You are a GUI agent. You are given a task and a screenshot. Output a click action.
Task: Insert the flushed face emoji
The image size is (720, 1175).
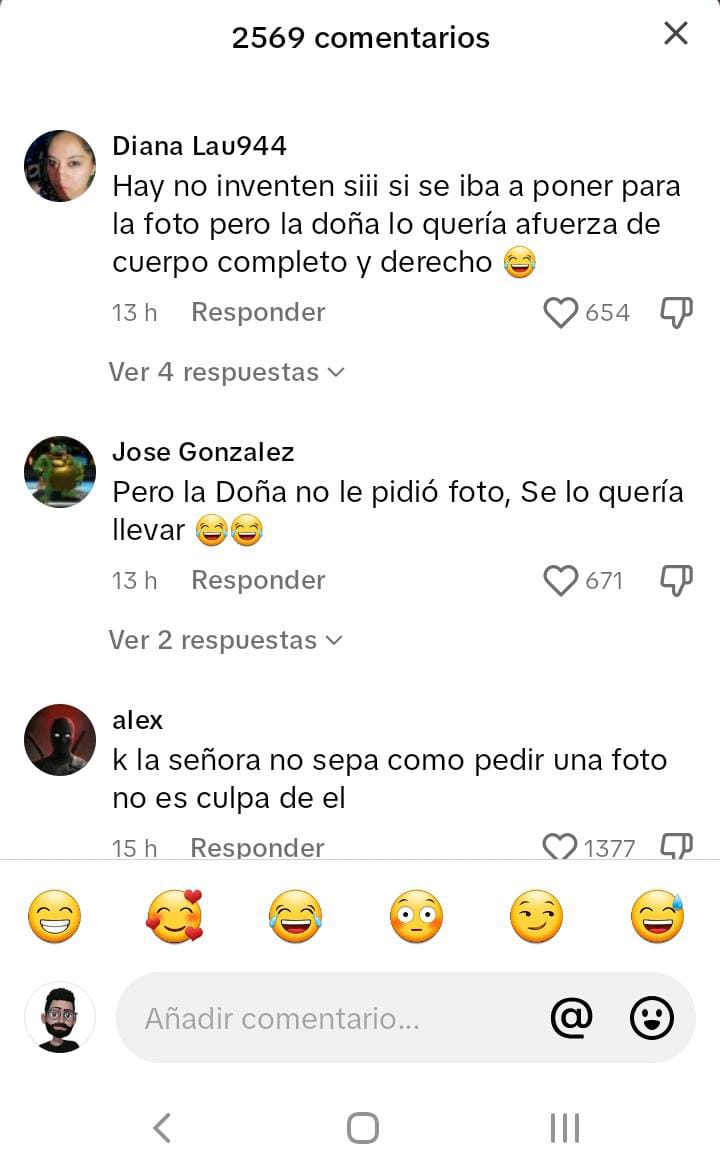click(x=415, y=917)
